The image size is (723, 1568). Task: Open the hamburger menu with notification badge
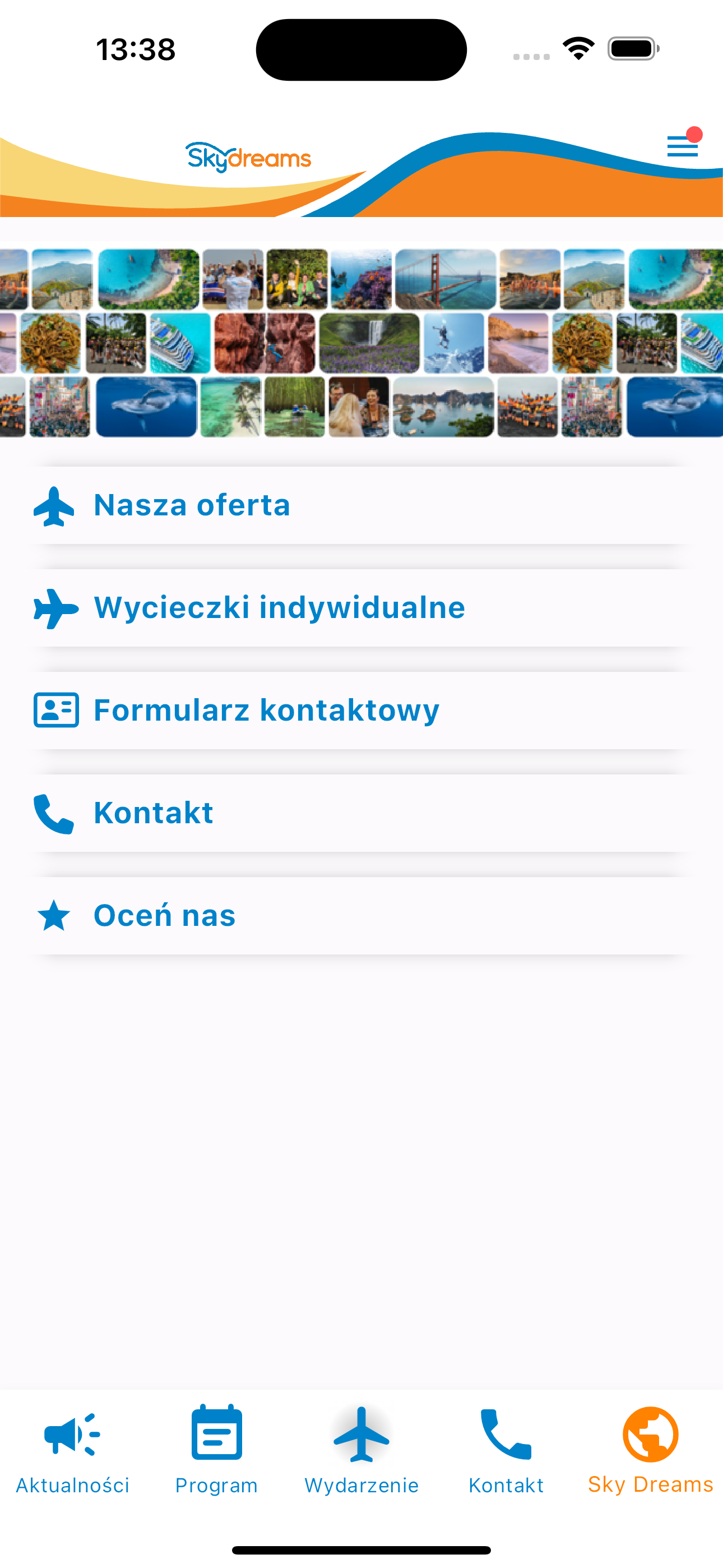682,147
